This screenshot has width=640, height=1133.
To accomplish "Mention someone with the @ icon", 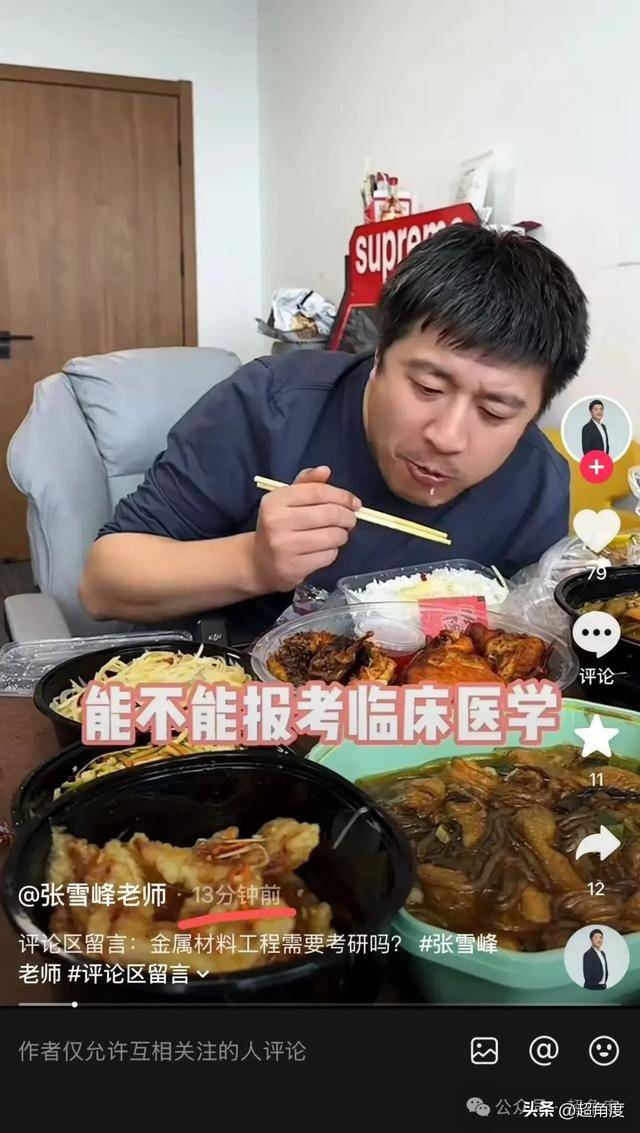I will pos(543,1050).
